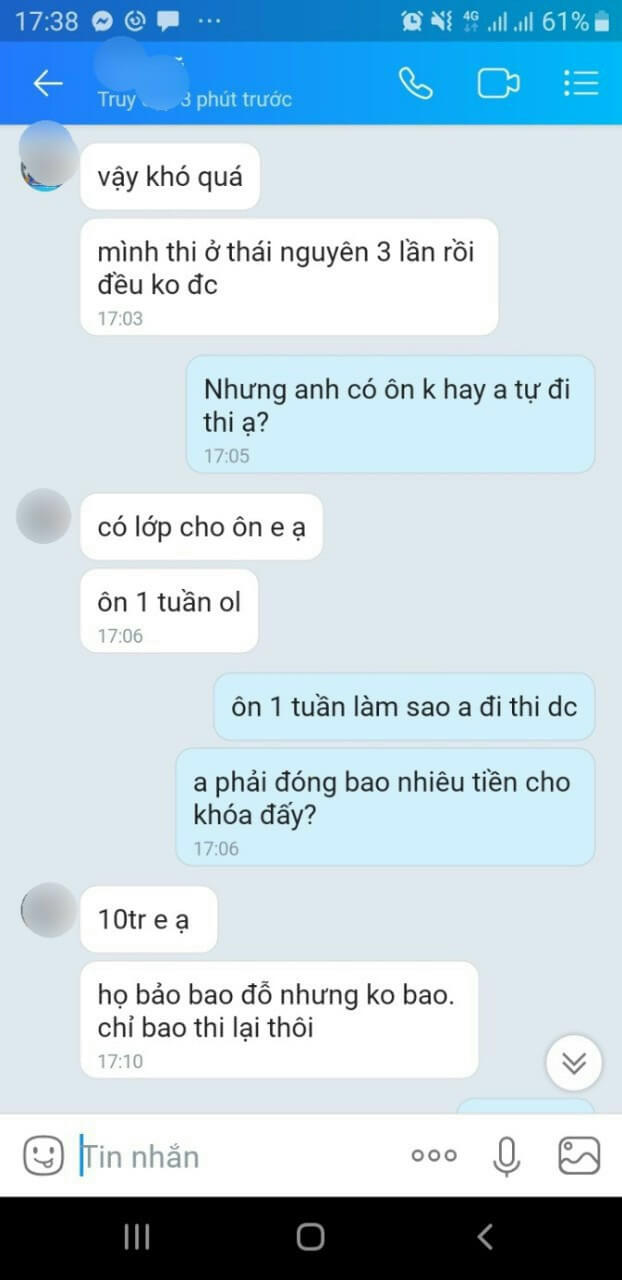Open more attachment options

434,1156
